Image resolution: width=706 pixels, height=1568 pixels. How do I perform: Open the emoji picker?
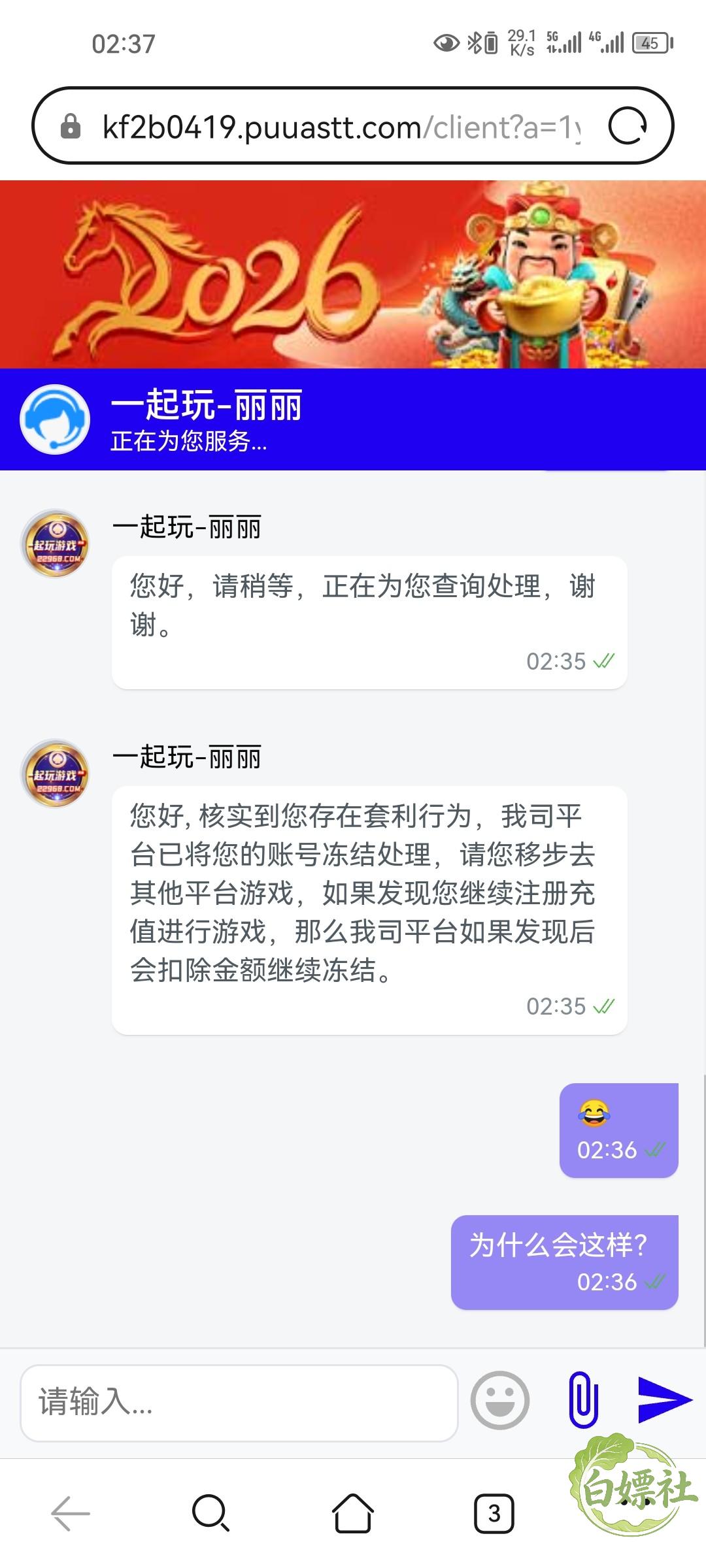(500, 1400)
